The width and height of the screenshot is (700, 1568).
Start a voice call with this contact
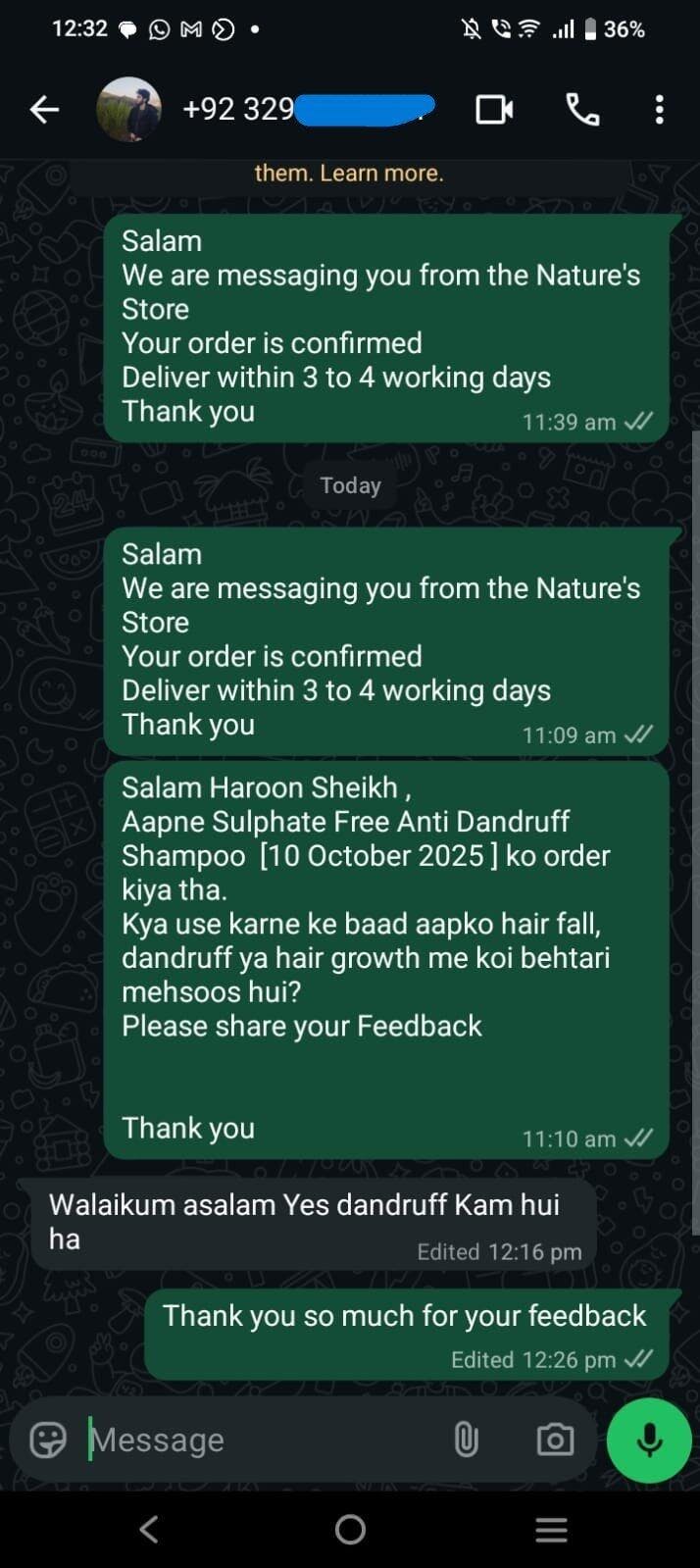pyautogui.click(x=582, y=109)
